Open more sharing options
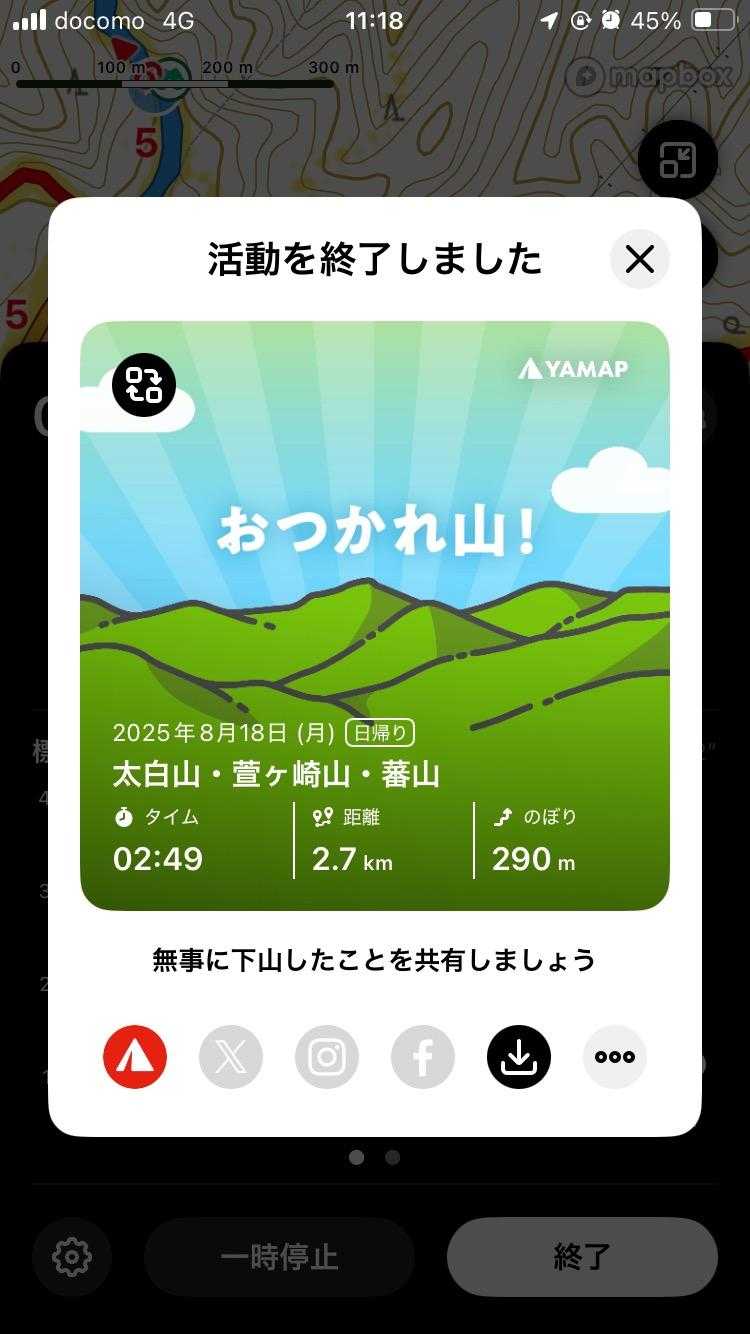 click(615, 1057)
